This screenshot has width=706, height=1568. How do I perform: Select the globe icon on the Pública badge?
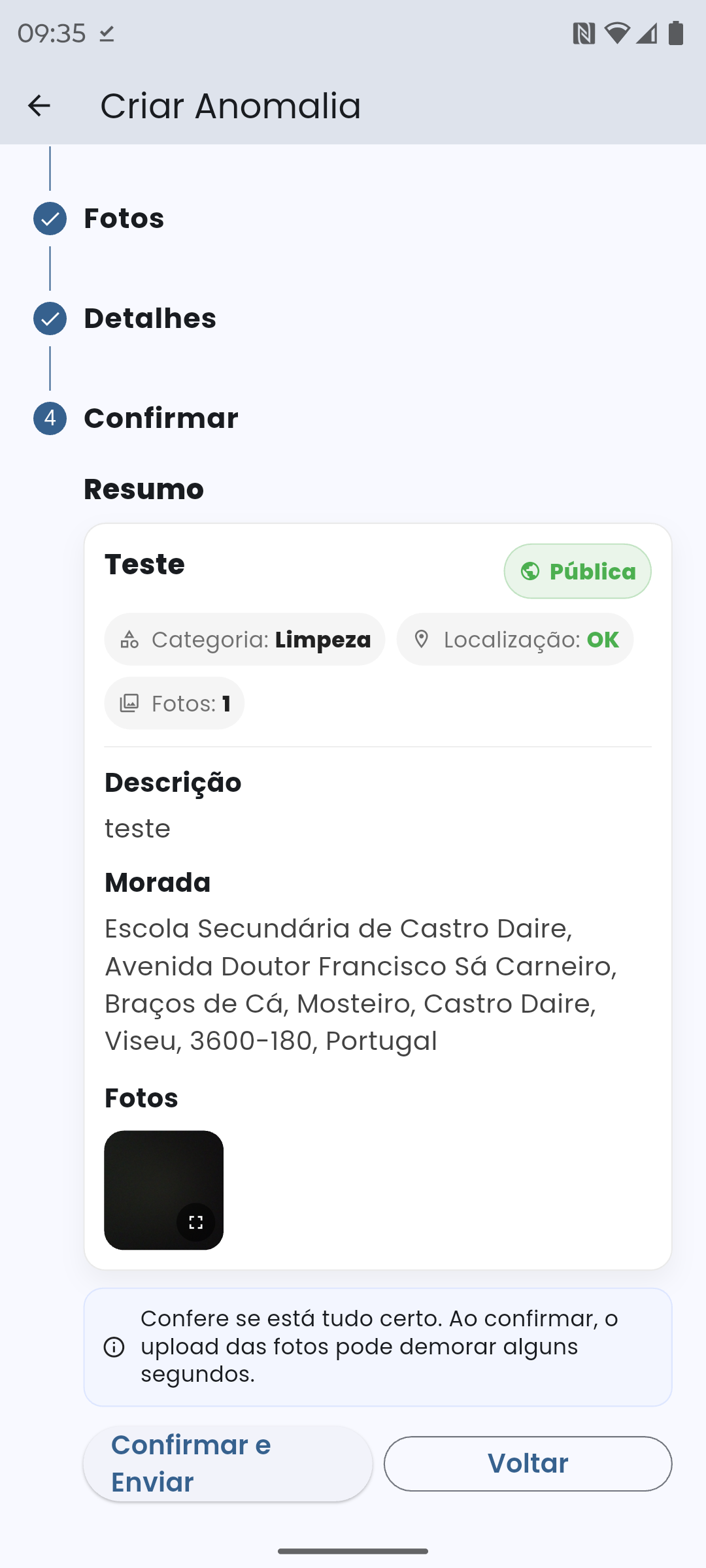click(x=531, y=570)
